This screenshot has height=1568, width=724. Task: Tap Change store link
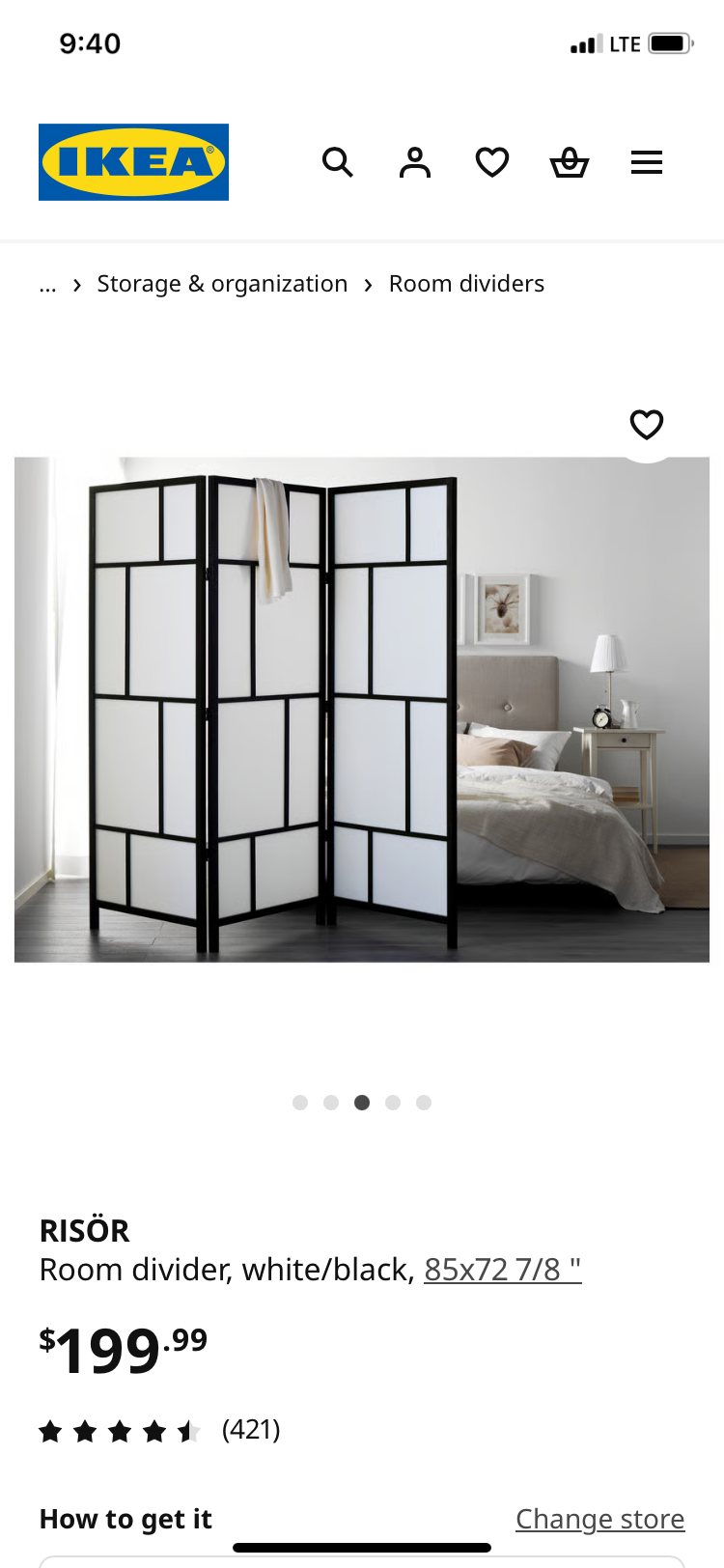click(599, 1519)
